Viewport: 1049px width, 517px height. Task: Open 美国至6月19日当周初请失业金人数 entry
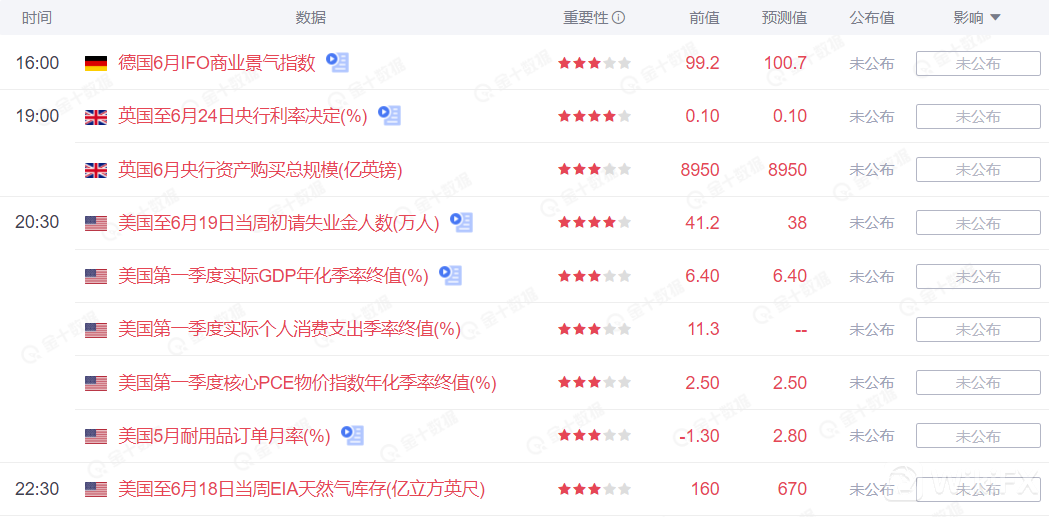coord(278,223)
